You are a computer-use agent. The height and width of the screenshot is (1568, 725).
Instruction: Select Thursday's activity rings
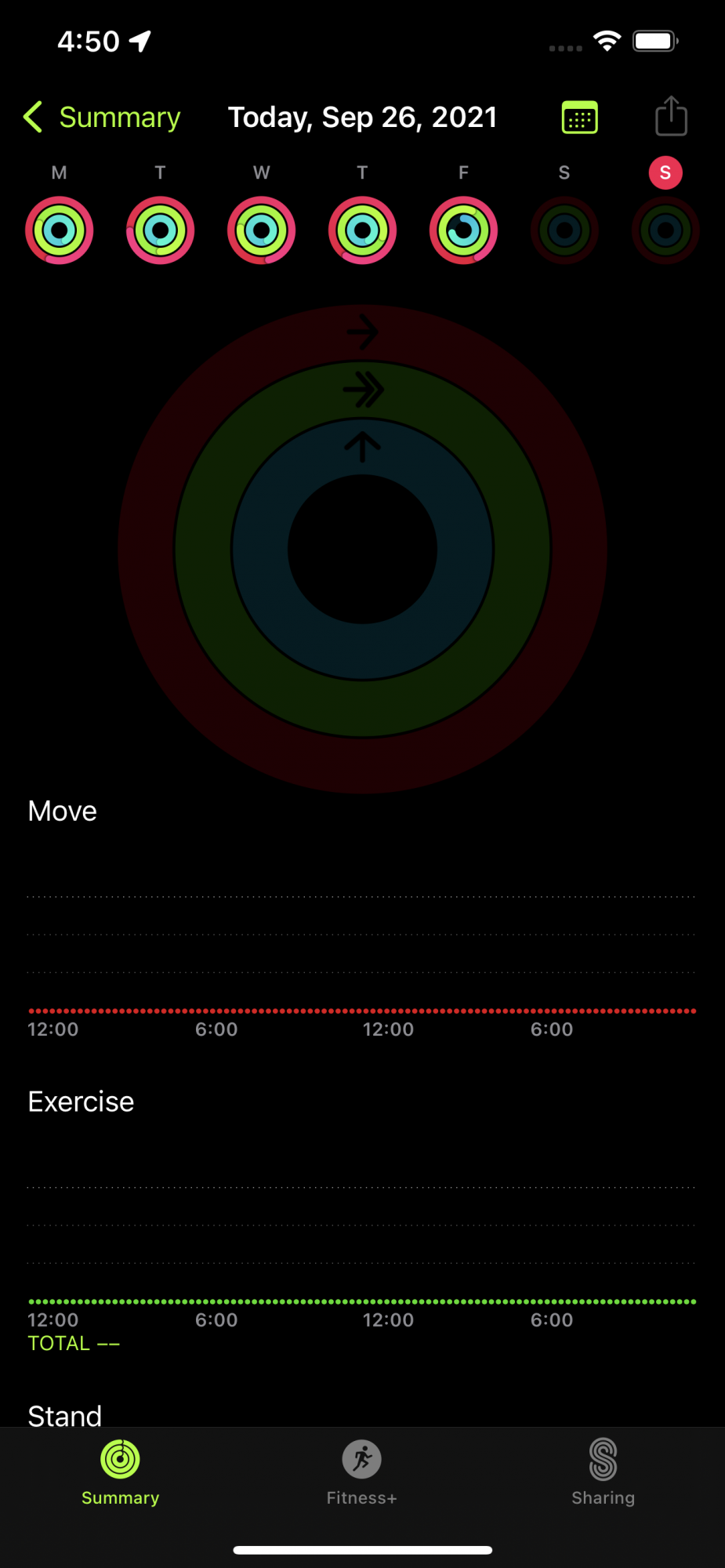click(362, 230)
